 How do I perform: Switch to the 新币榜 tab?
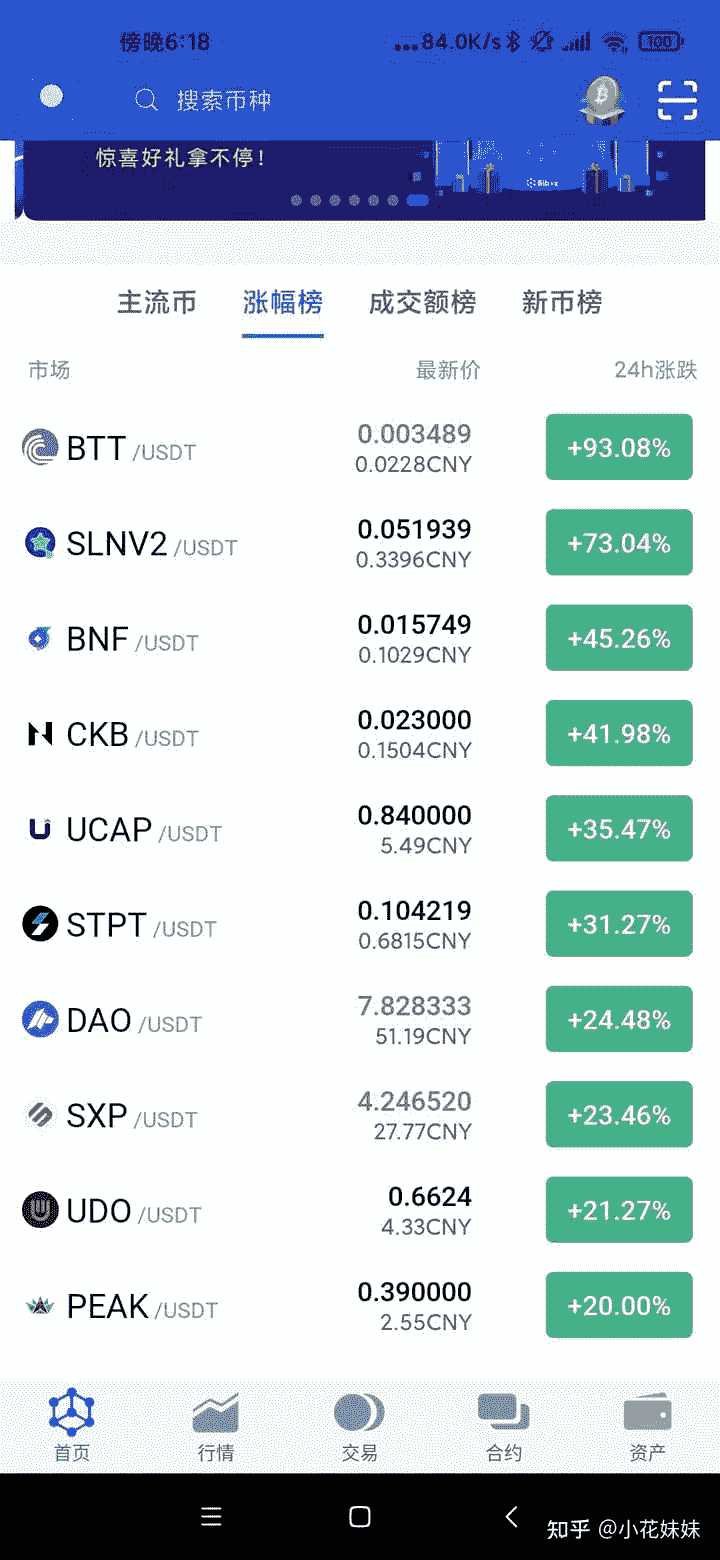[x=562, y=302]
